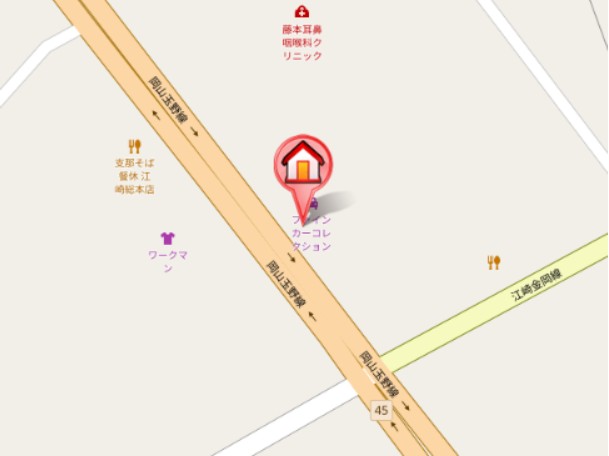Screen dimensions: 609x456
Task: Open the ワークマン shop marker
Action: coord(167,238)
